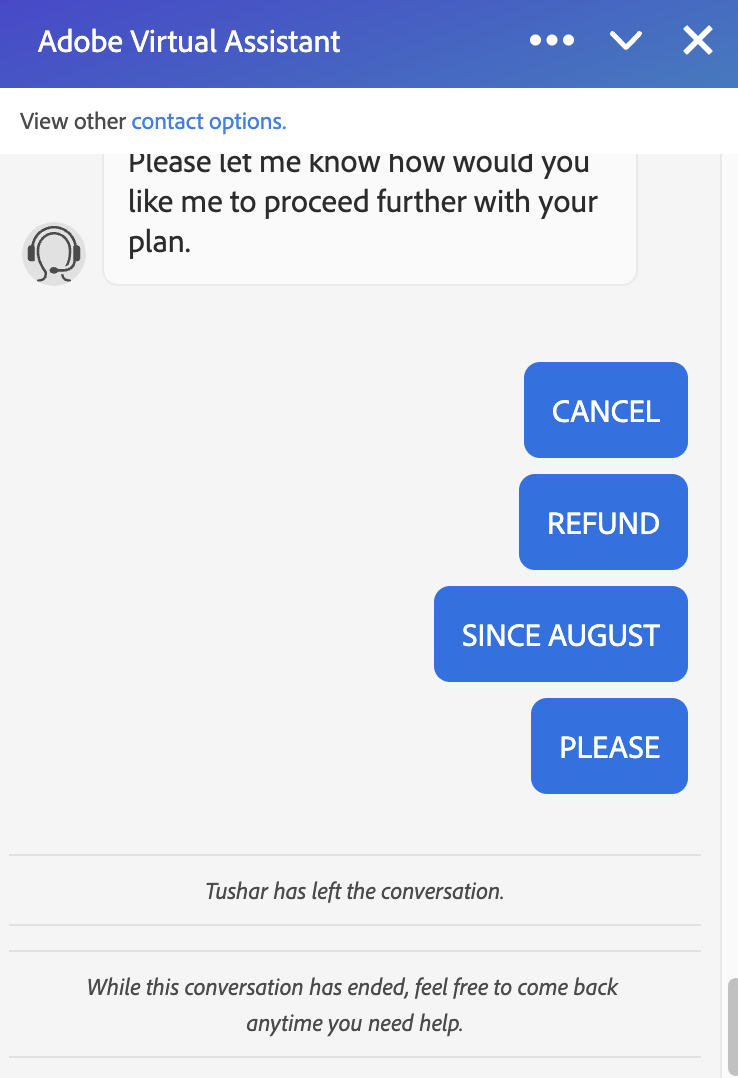The image size is (738, 1078).
Task: Click the down-arrow icon beside the close button
Action: click(626, 41)
